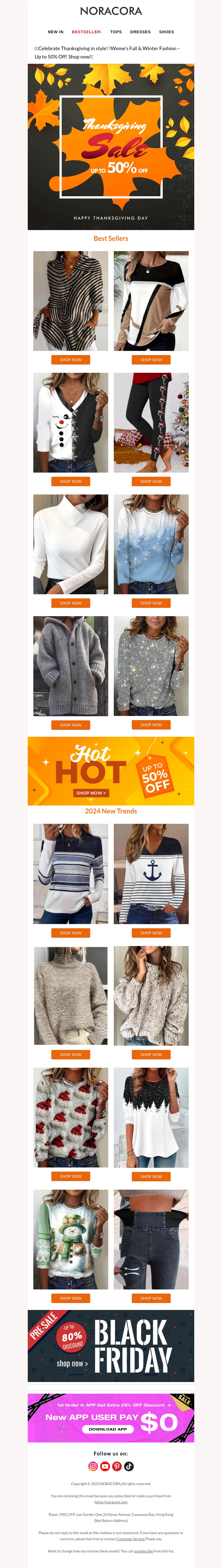Follow the noracora.com website link

(x=111, y=1502)
